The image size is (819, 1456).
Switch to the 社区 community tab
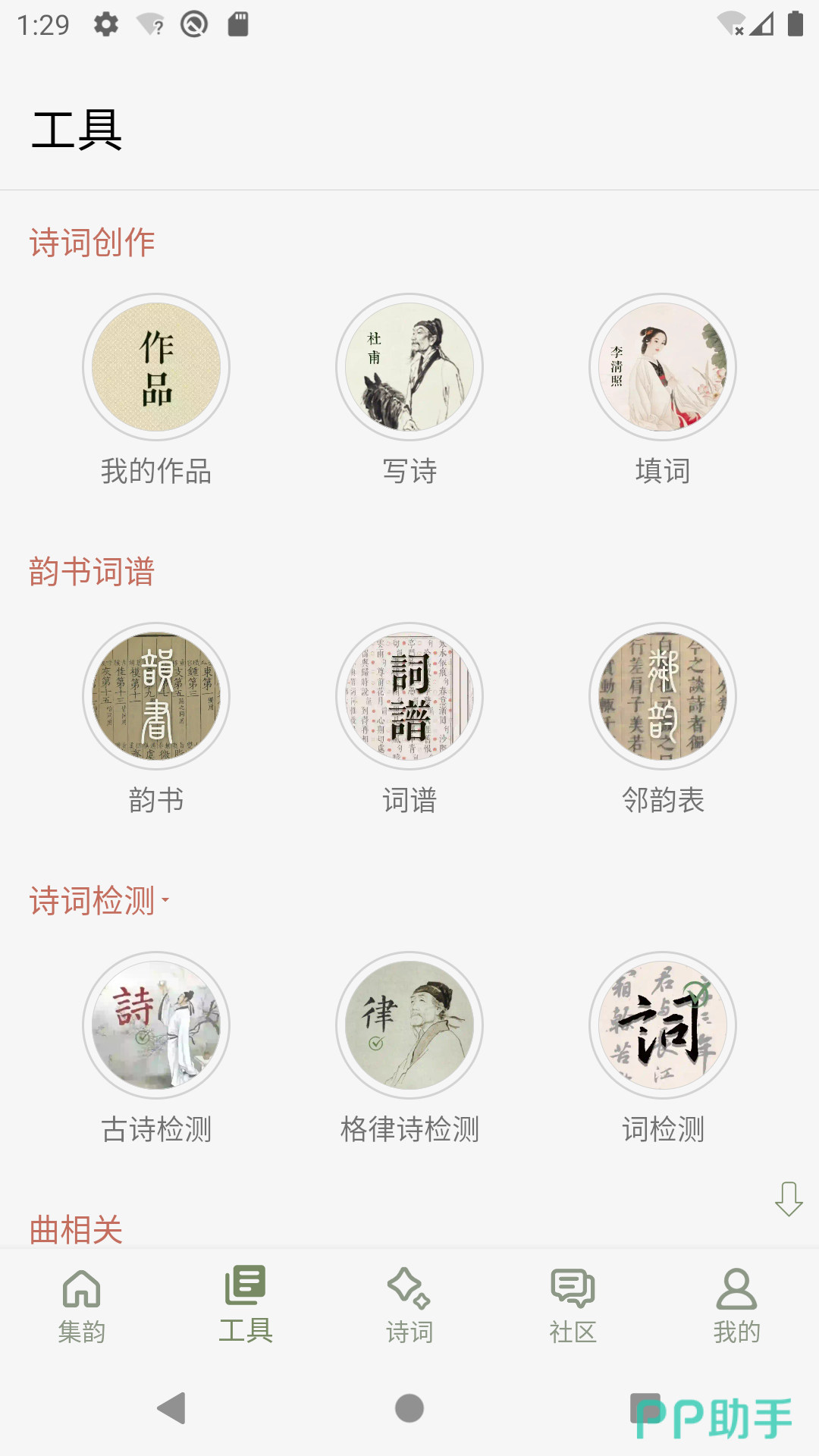click(573, 1304)
